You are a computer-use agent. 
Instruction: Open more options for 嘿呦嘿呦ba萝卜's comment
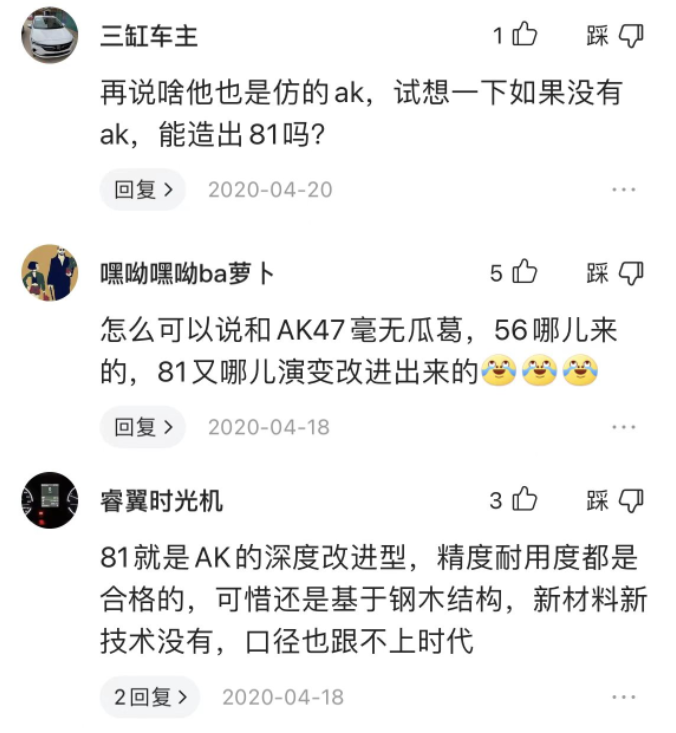click(624, 427)
